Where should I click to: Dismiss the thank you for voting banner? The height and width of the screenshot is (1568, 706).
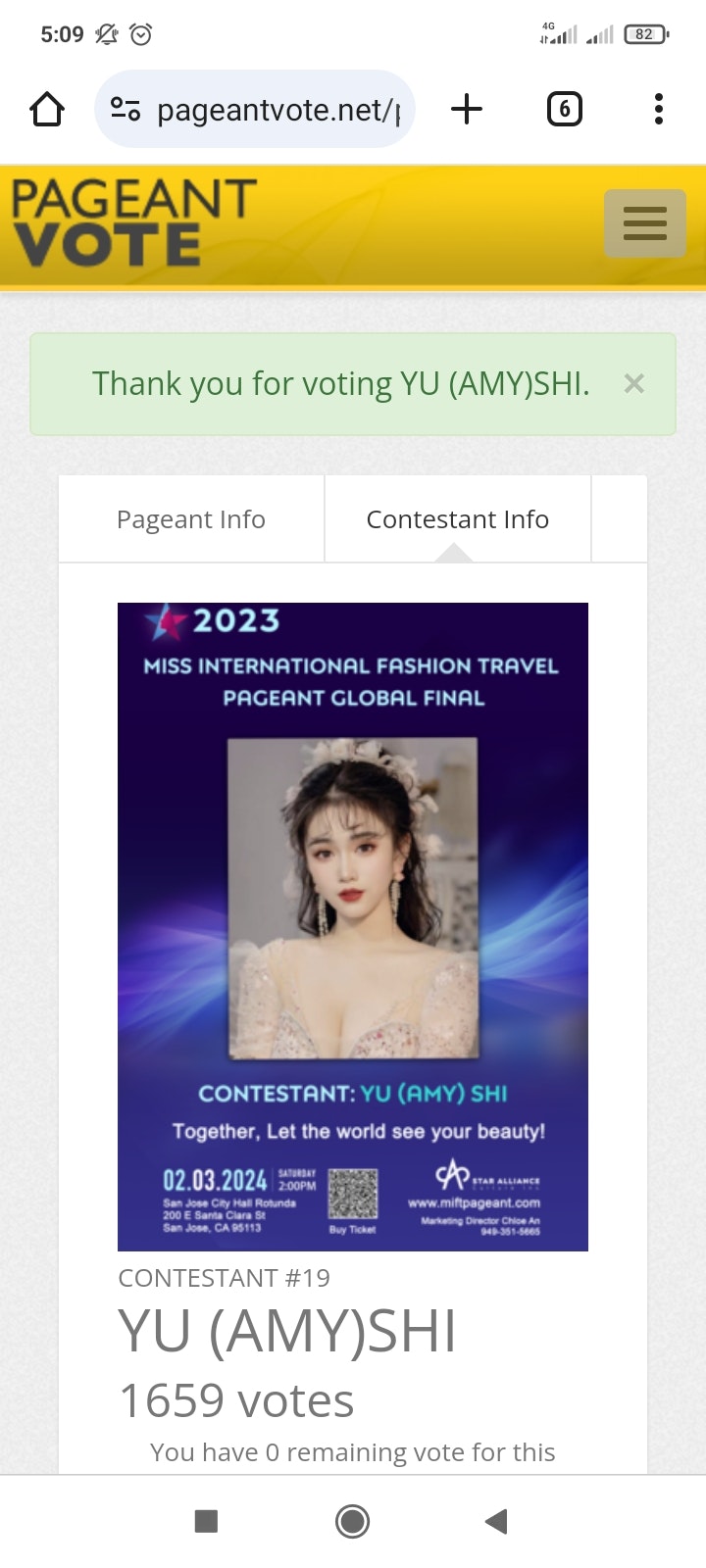pos(634,383)
